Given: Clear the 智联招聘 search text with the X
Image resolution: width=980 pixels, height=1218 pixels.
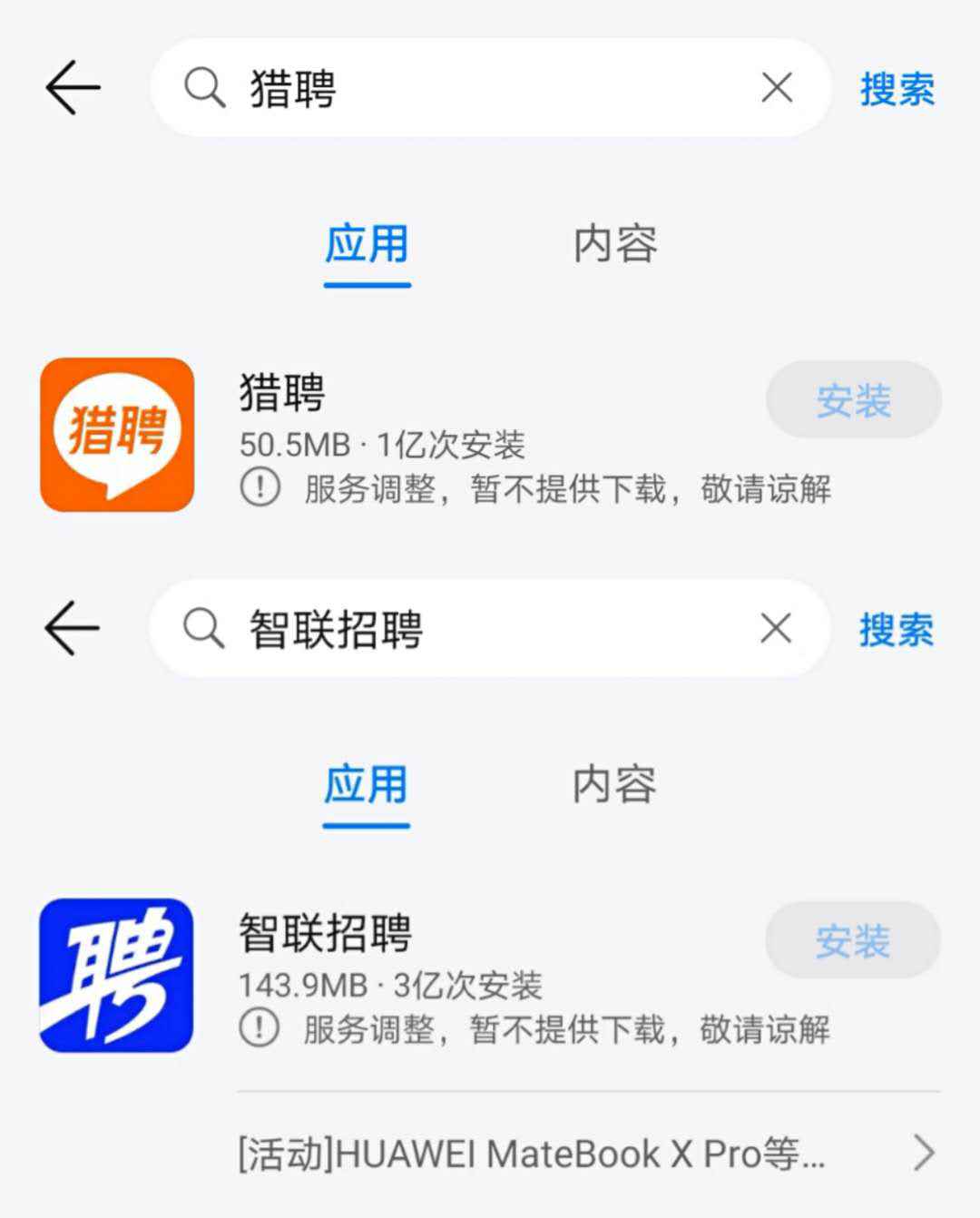Looking at the screenshot, I should click(776, 628).
